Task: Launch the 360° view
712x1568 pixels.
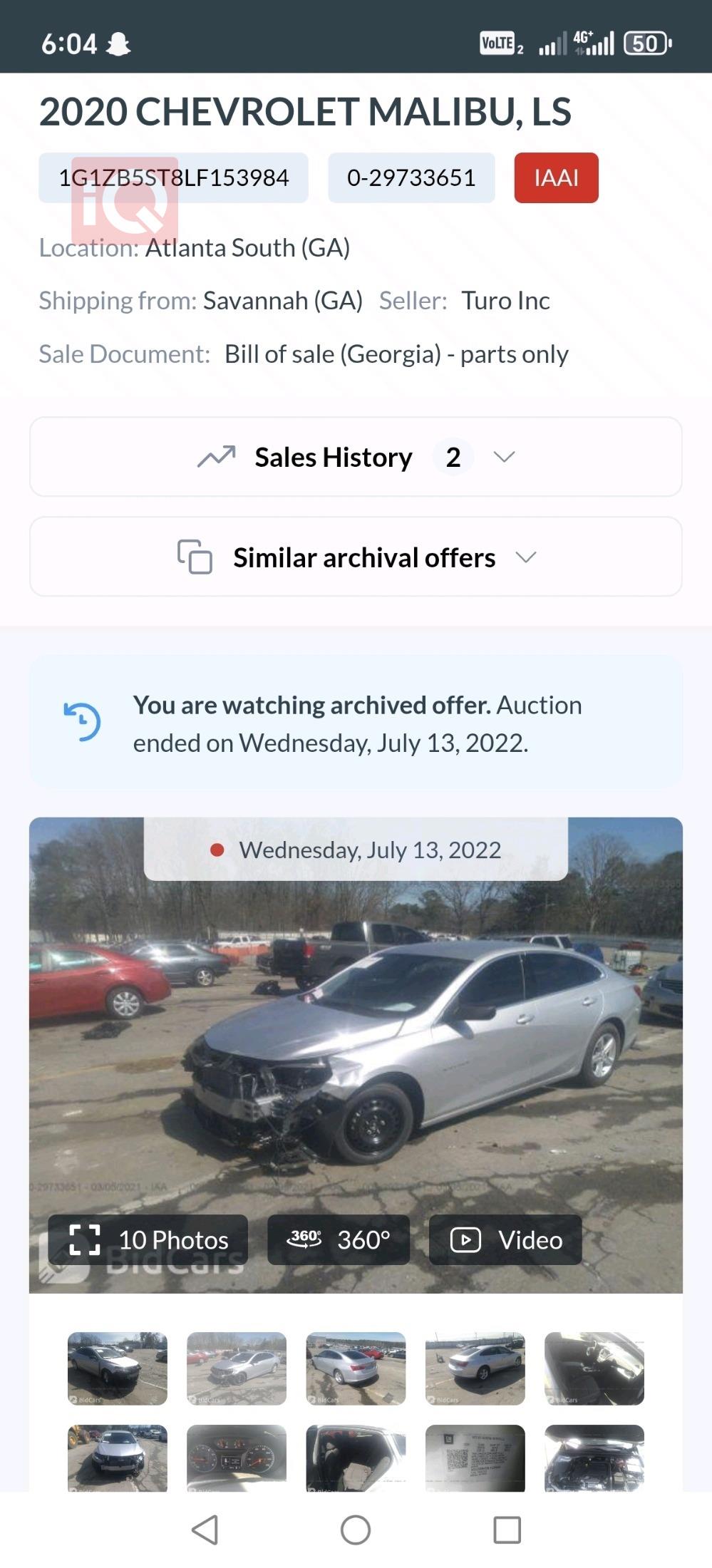Action: click(339, 1239)
